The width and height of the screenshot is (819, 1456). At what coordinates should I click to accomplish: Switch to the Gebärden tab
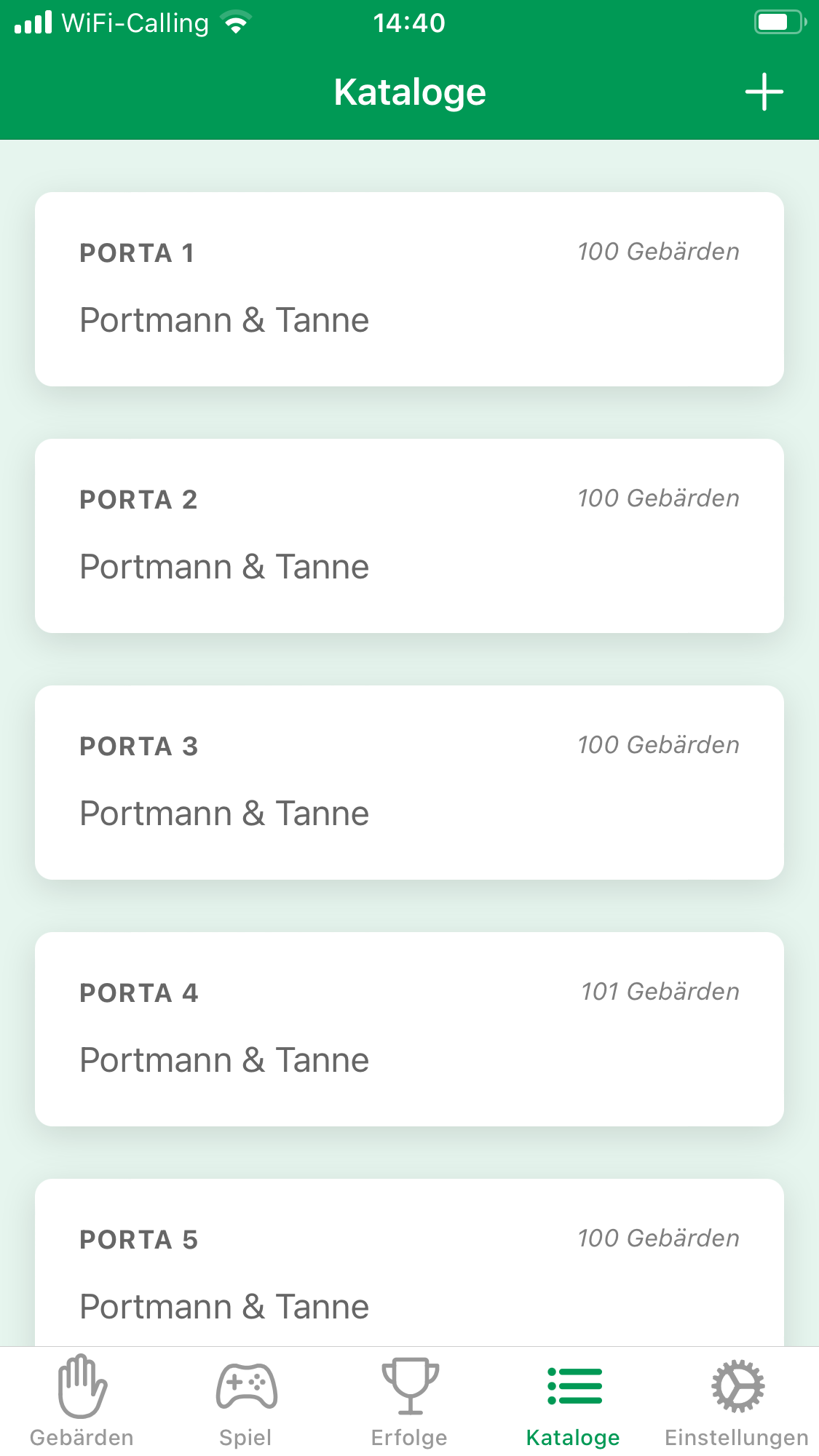[82, 1412]
